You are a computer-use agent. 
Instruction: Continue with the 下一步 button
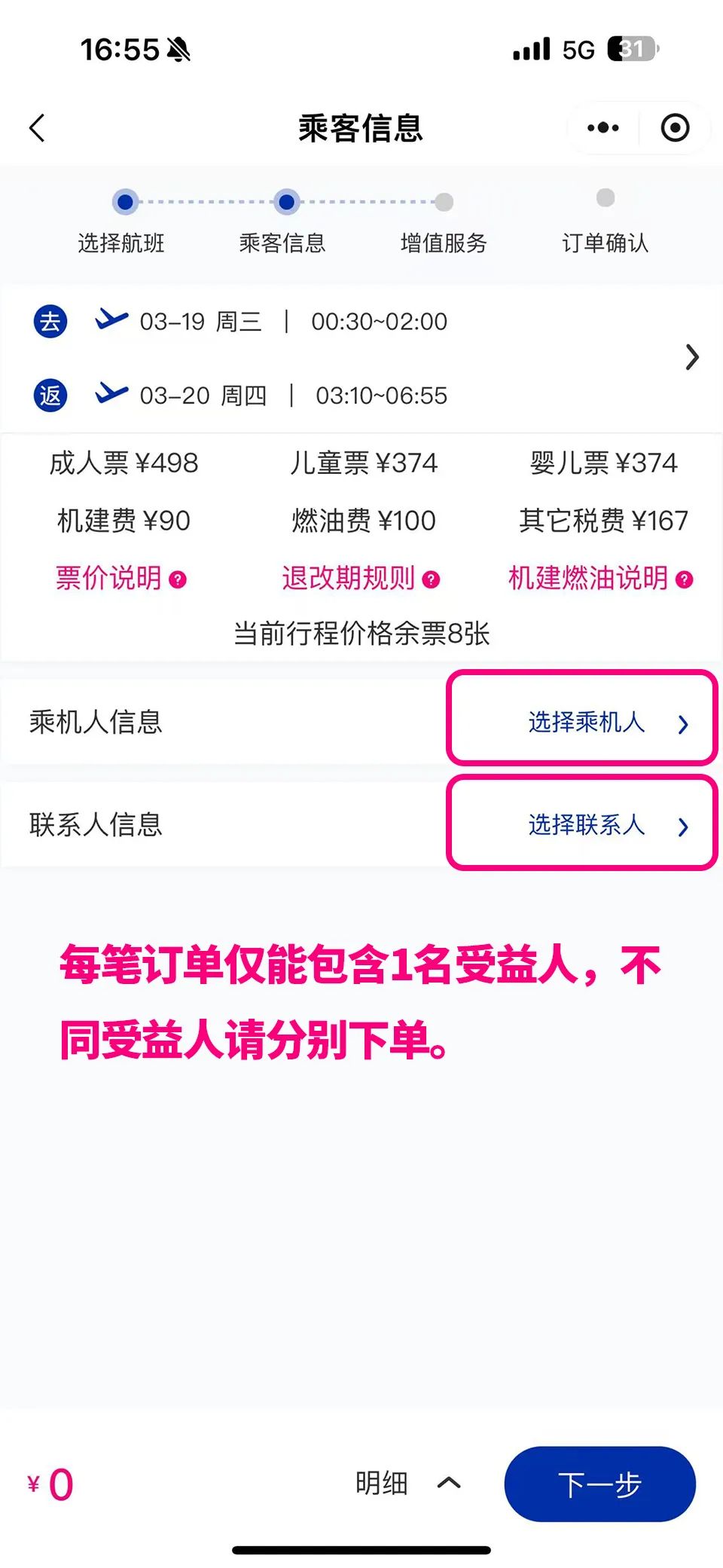pyautogui.click(x=599, y=1484)
